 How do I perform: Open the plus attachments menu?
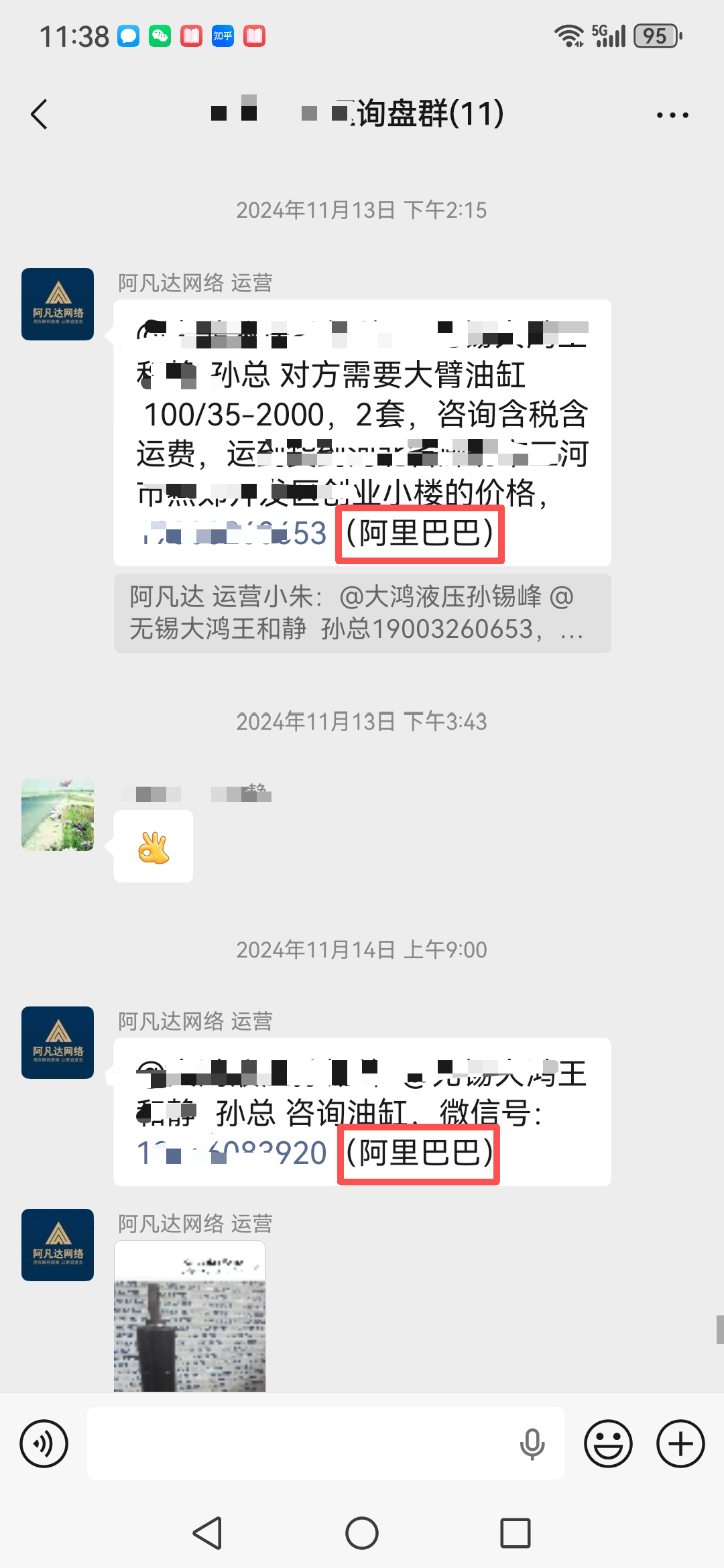(x=680, y=1443)
